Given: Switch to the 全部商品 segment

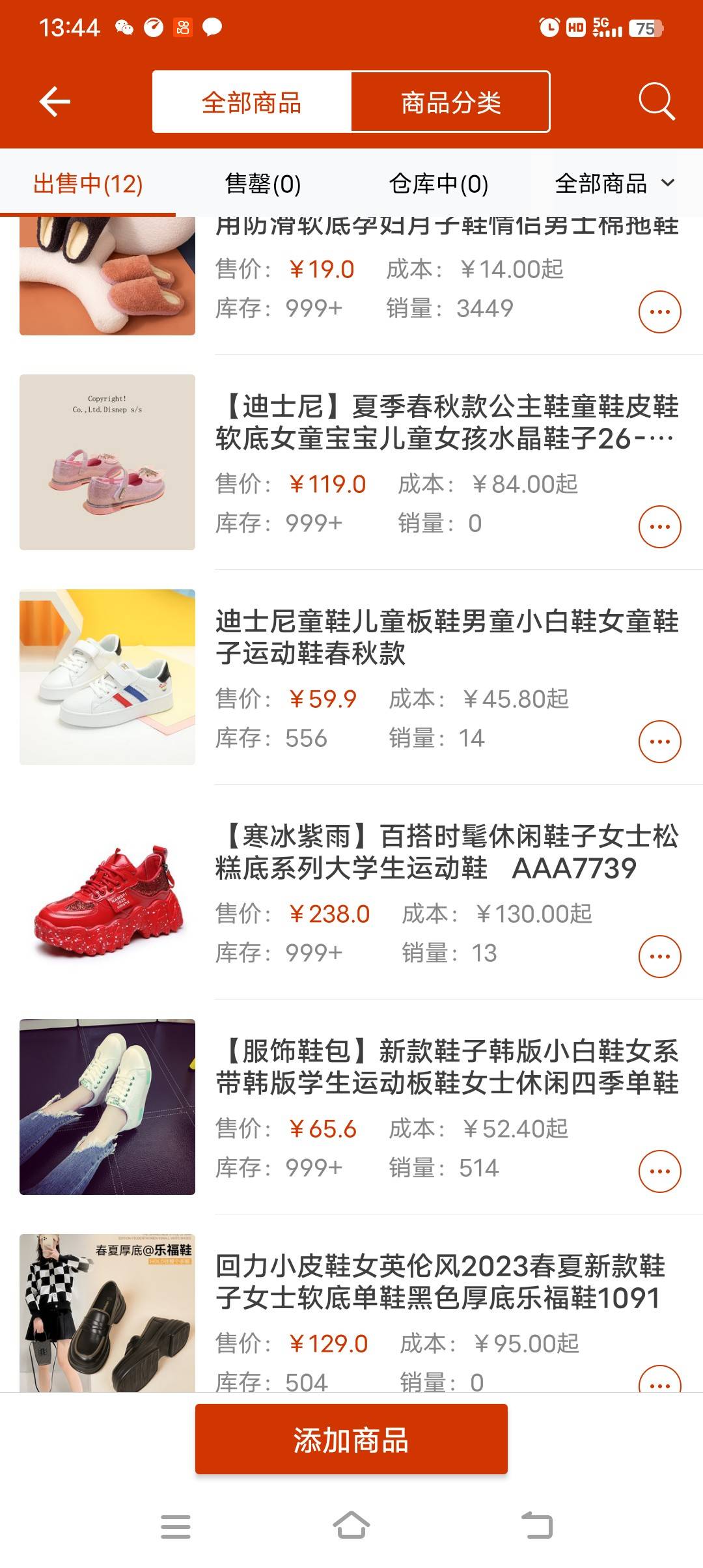Looking at the screenshot, I should click(252, 102).
